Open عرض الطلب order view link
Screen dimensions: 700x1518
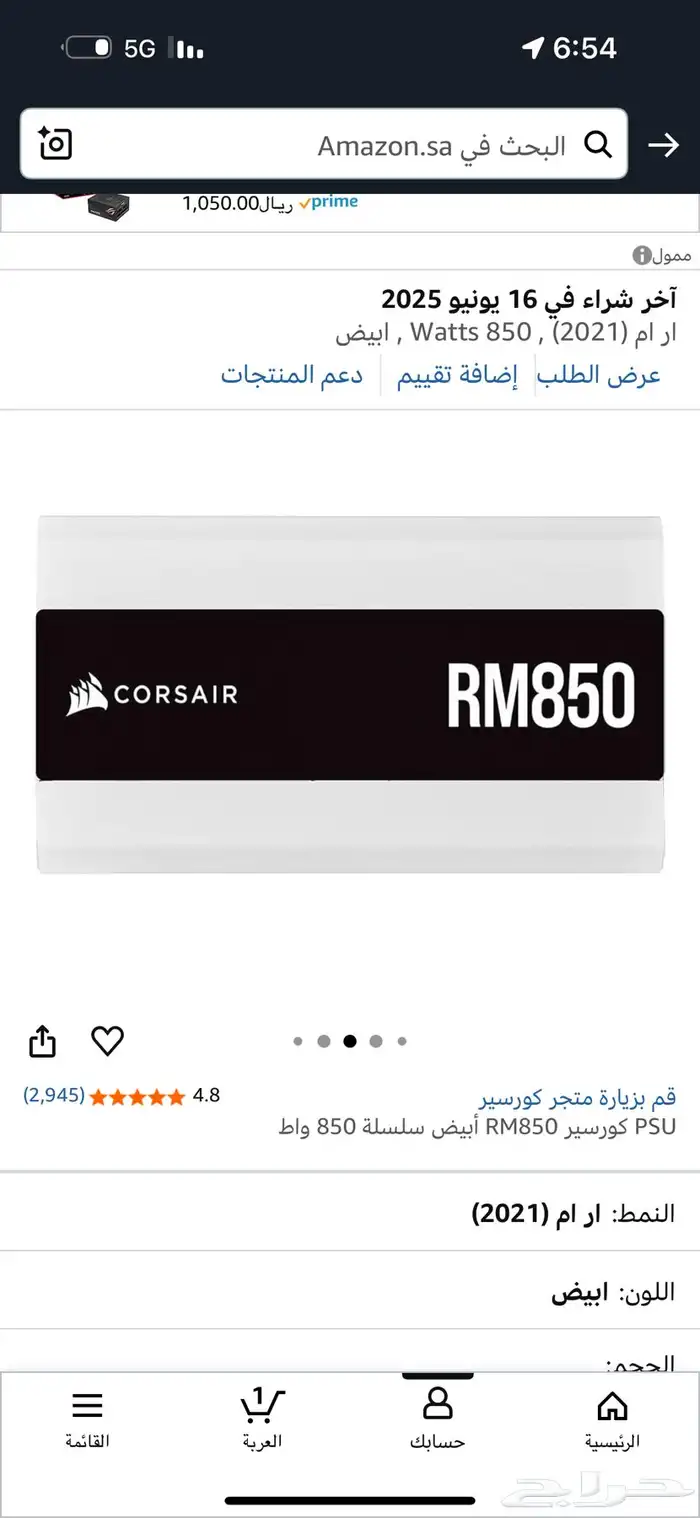coord(599,375)
